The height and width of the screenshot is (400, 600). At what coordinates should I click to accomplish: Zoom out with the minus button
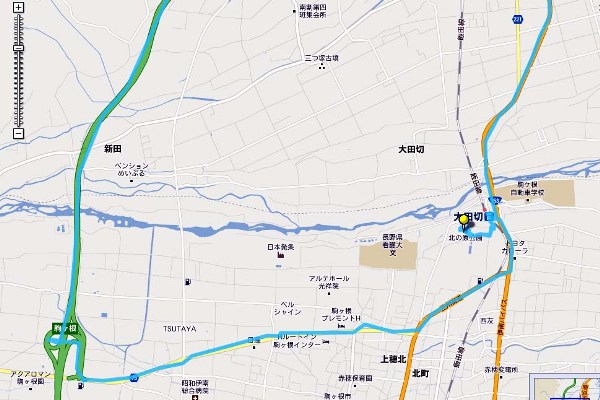pos(18,133)
